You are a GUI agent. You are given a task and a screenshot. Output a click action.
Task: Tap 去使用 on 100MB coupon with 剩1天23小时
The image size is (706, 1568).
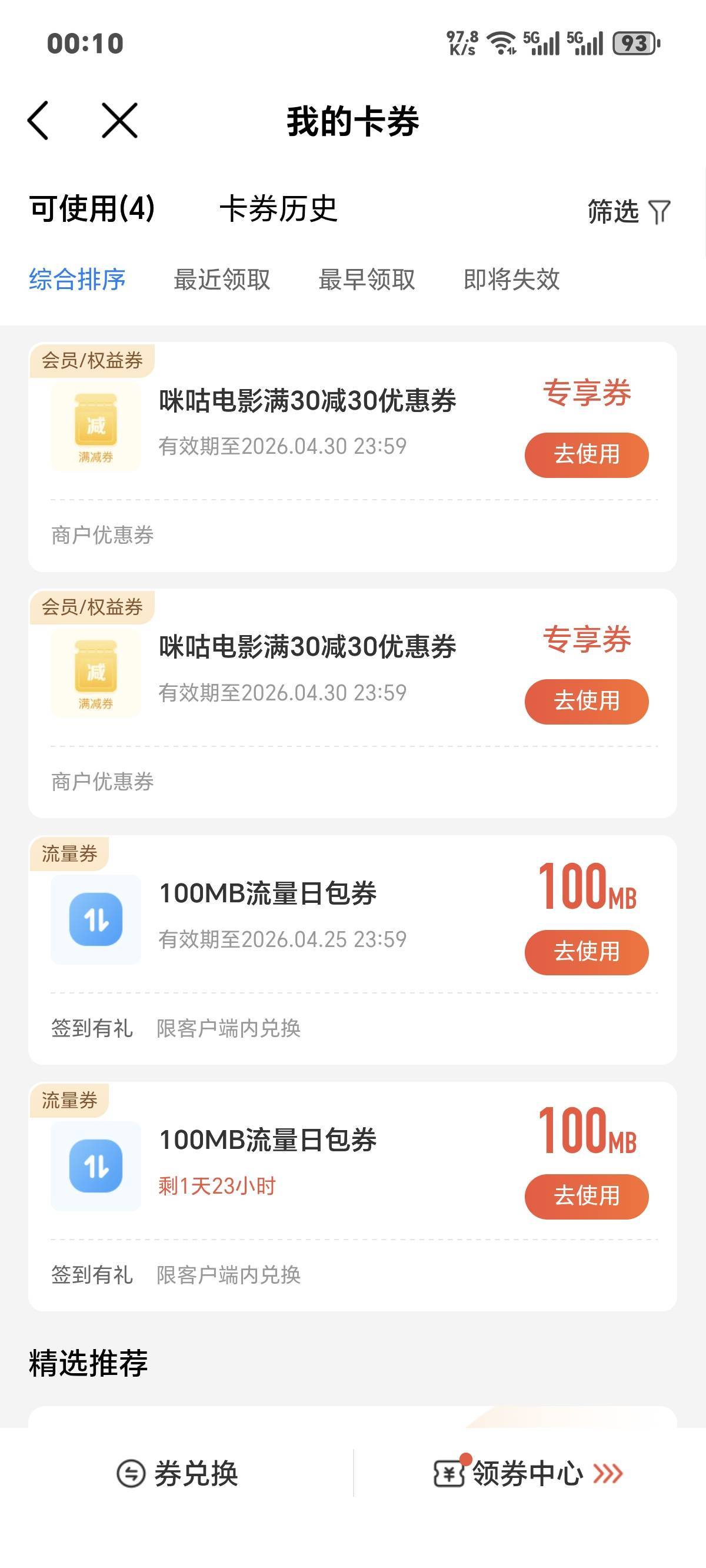pos(586,1197)
